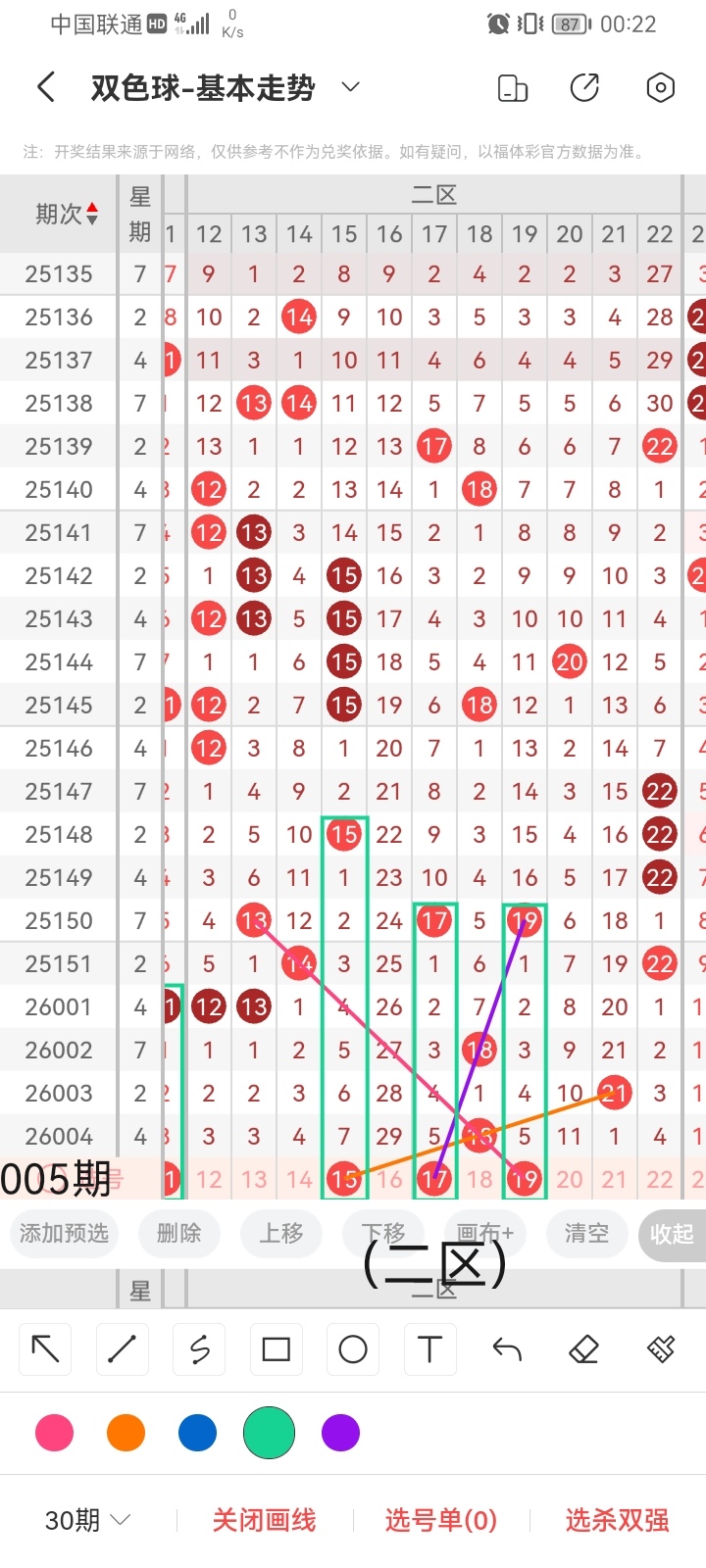Select the straight line drawing tool
This screenshot has height=1568, width=706.
pyautogui.click(x=123, y=1349)
